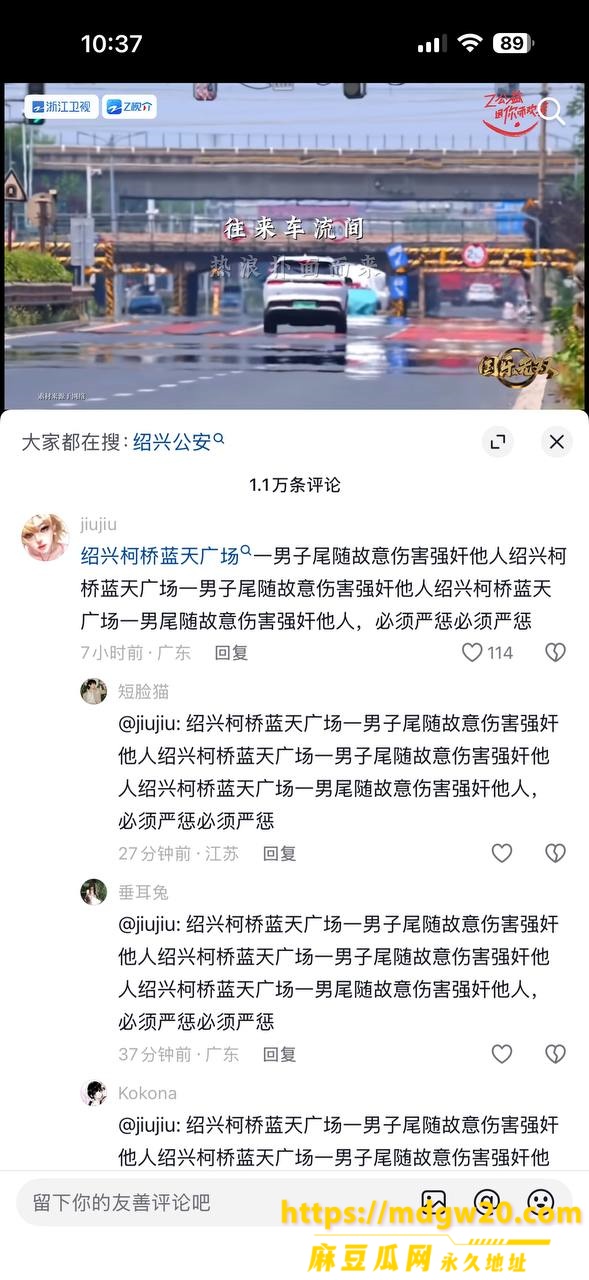Dislike 垂耳兔's reply
589x1280 pixels.
555,1054
